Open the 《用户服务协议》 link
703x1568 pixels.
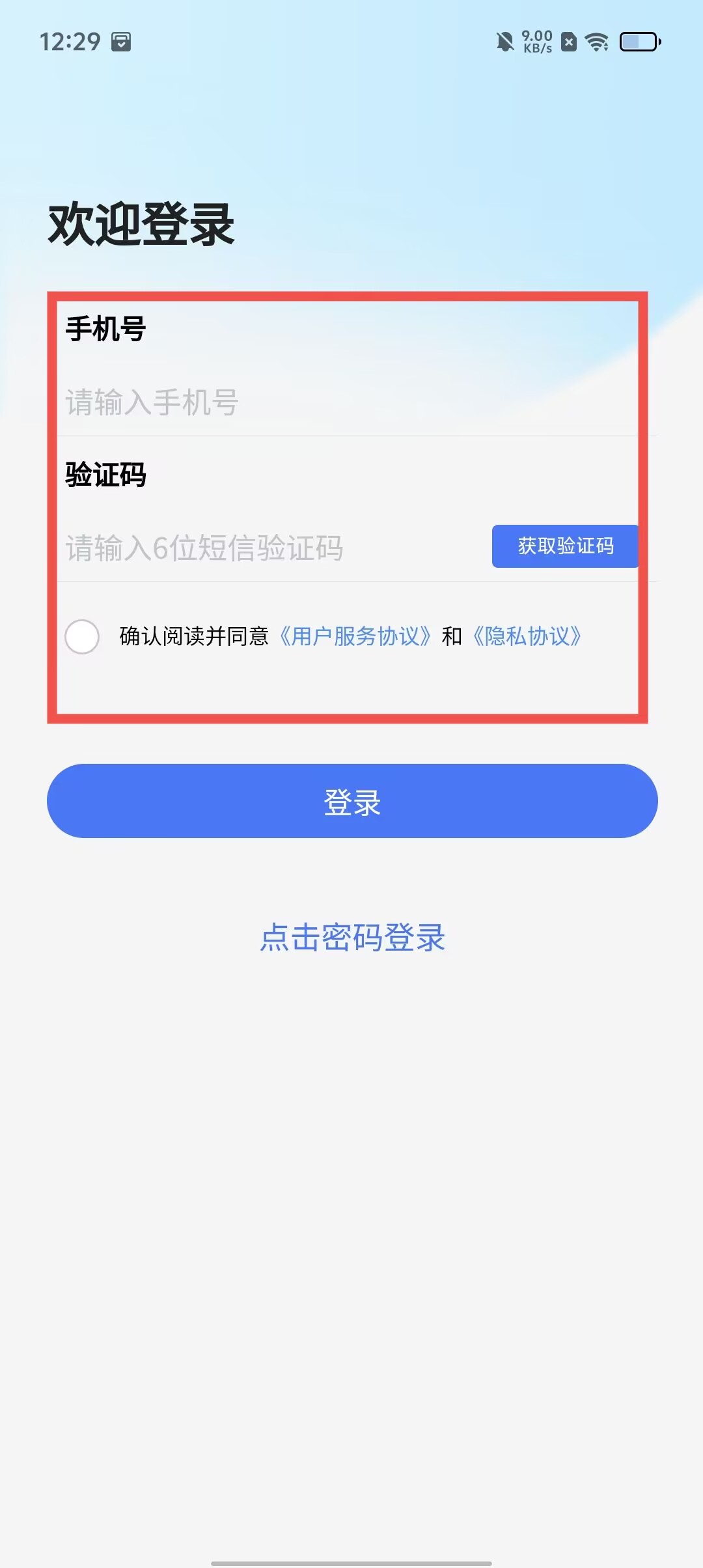pos(355,636)
